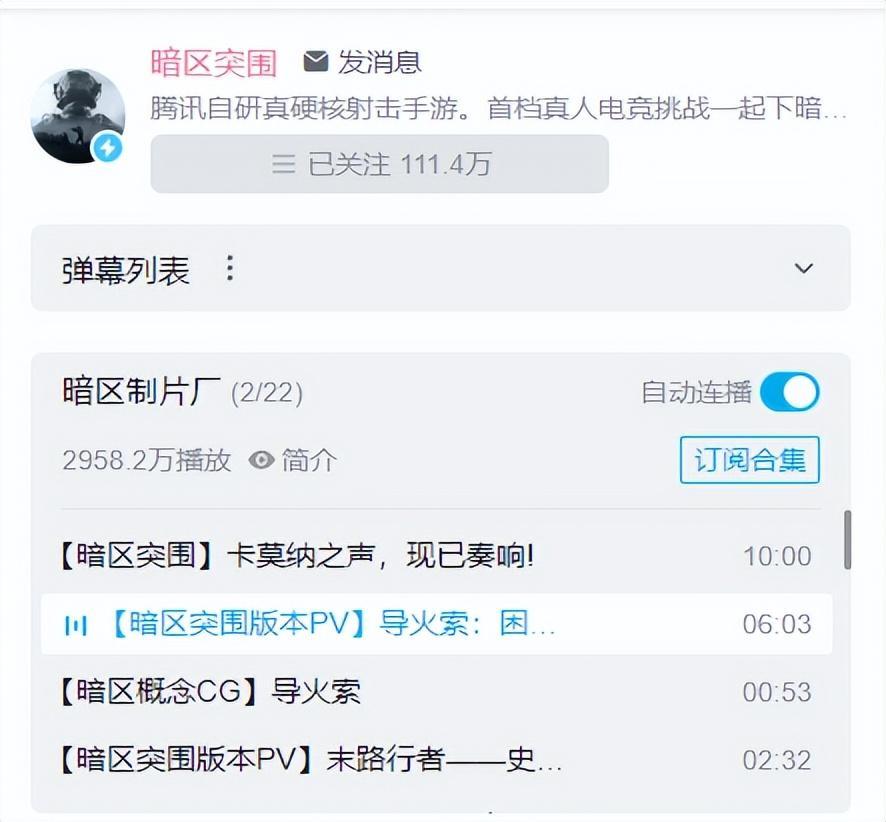
Task: Send a message via 发消息
Action: [x=363, y=62]
